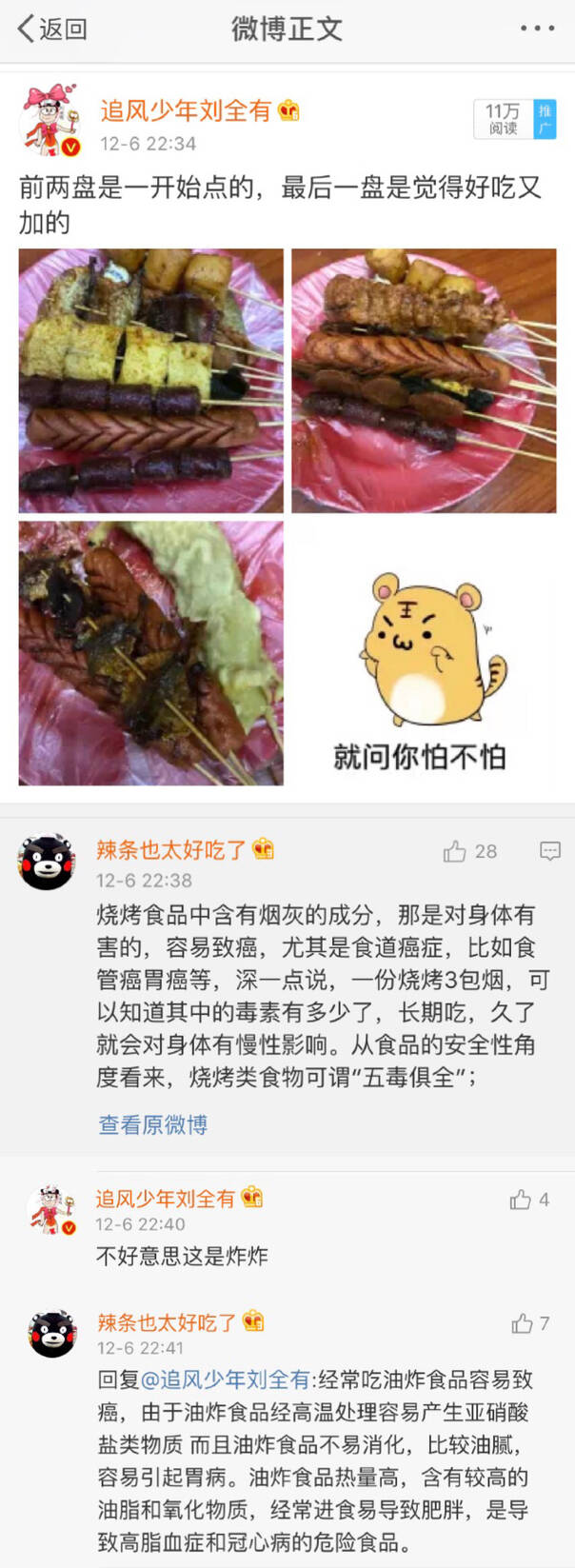Open the @追风少年刘全有 mention in the reply
The height and width of the screenshot is (1568, 575).
coord(226,1379)
